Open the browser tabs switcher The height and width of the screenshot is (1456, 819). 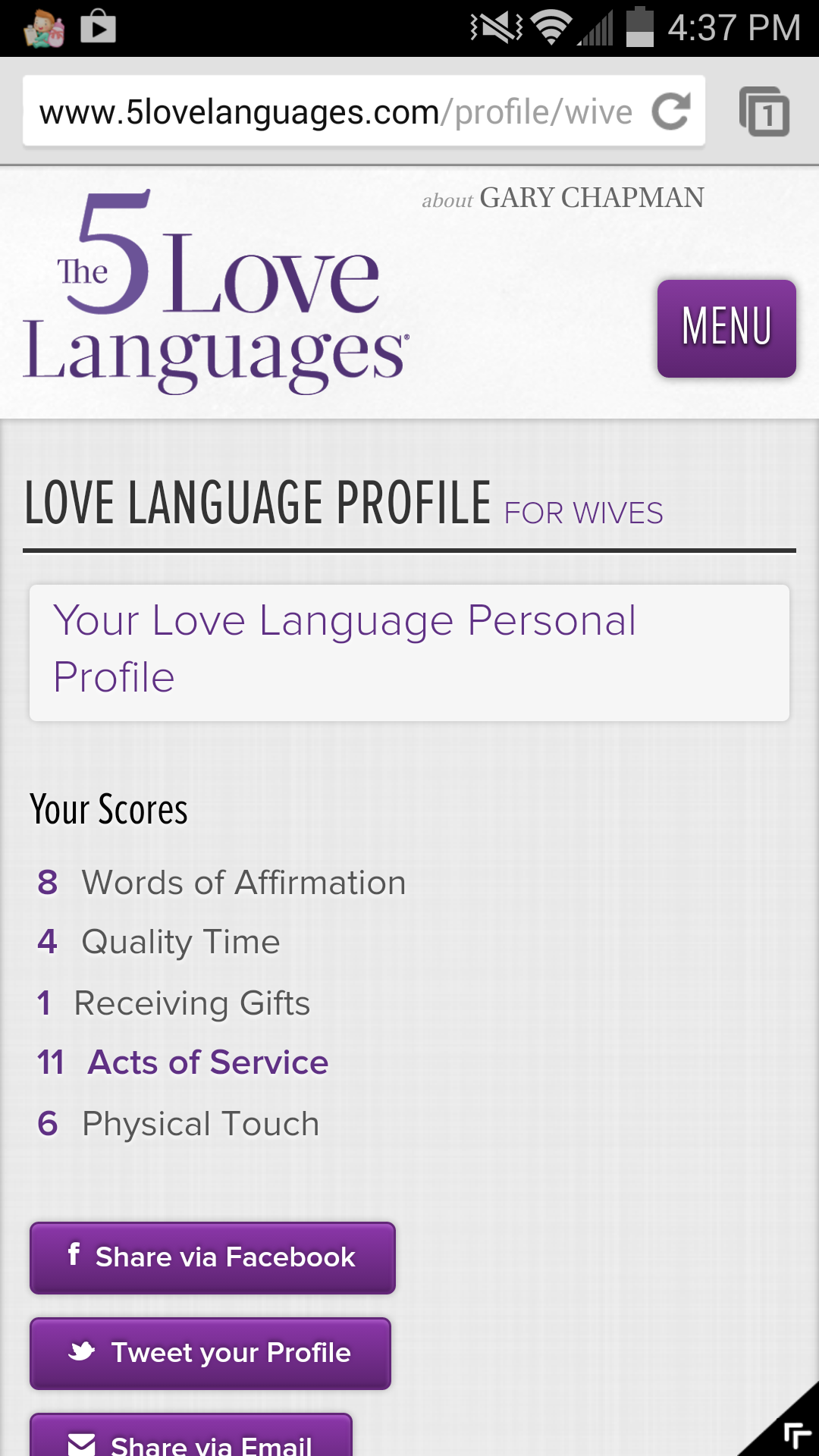(x=764, y=111)
